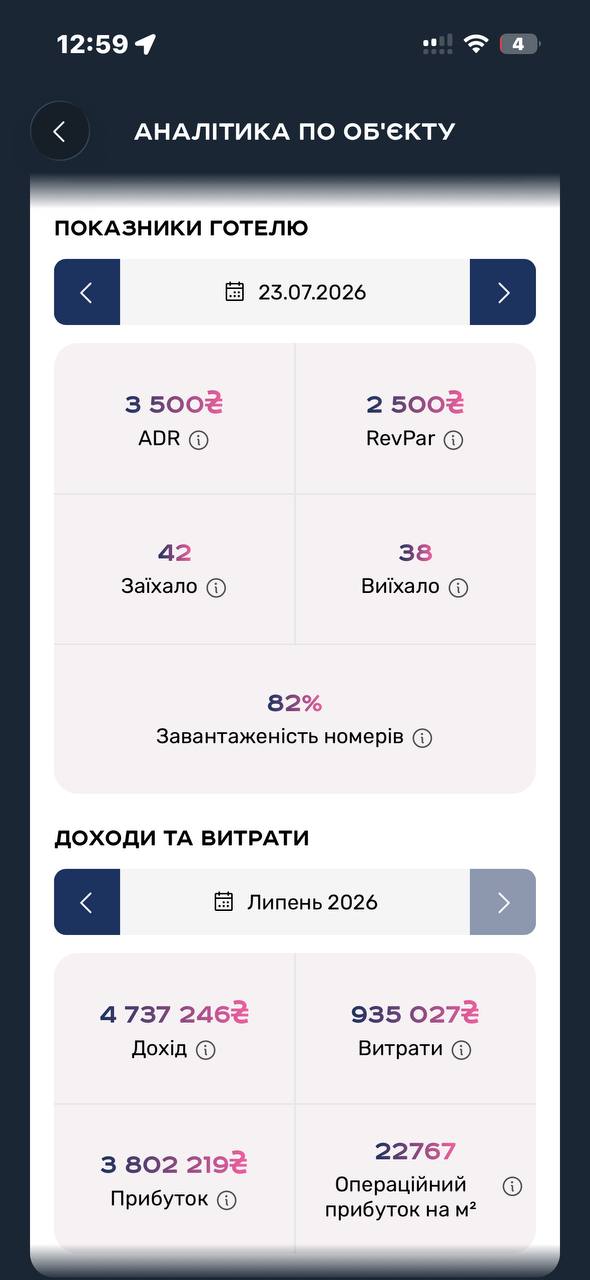This screenshot has height=1280, width=590.
Task: Open the info icon next to Прибуток
Action: 227,1200
